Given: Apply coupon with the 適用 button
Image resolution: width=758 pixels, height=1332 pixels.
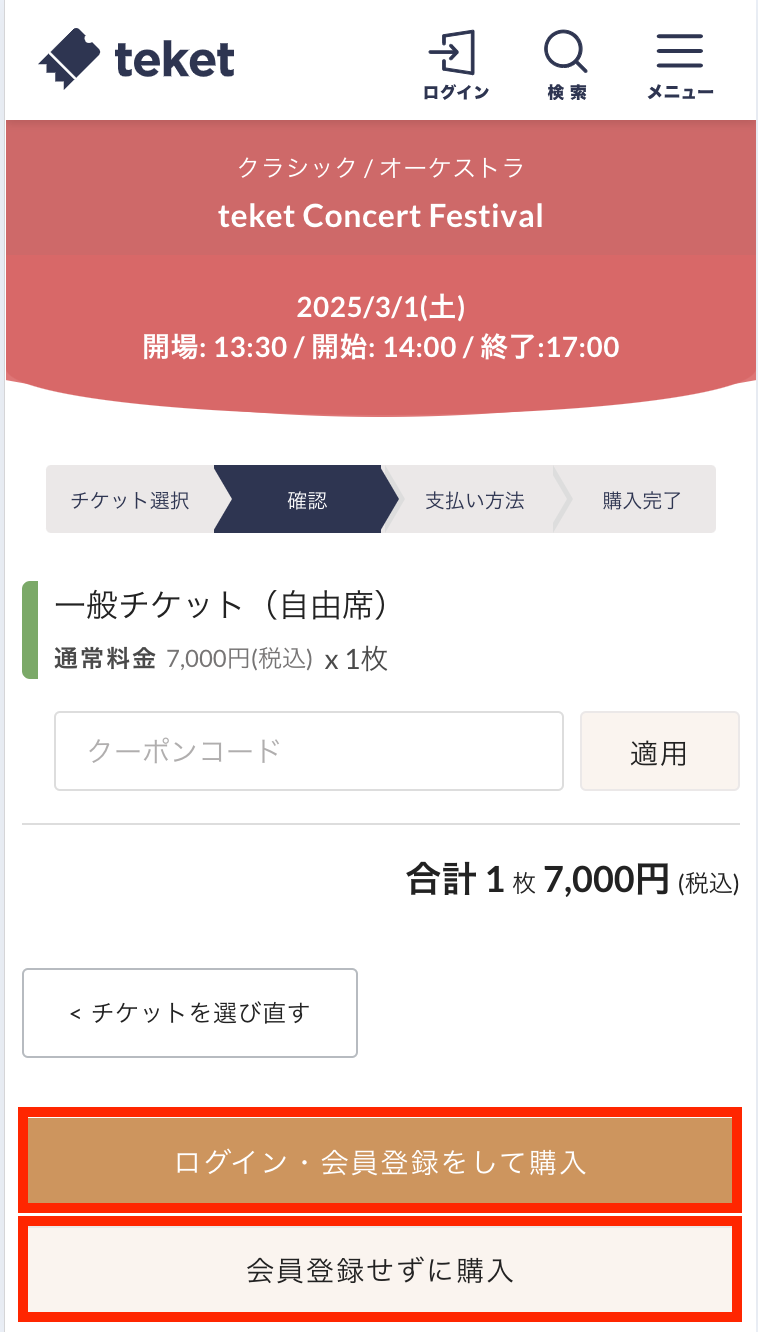Looking at the screenshot, I should click(659, 752).
